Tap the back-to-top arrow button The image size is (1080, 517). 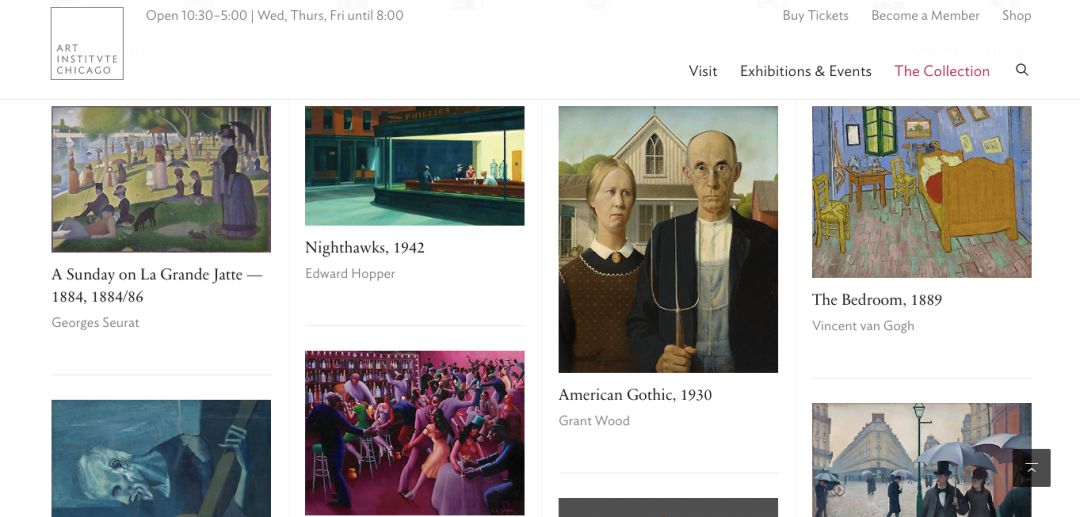[1031, 468]
